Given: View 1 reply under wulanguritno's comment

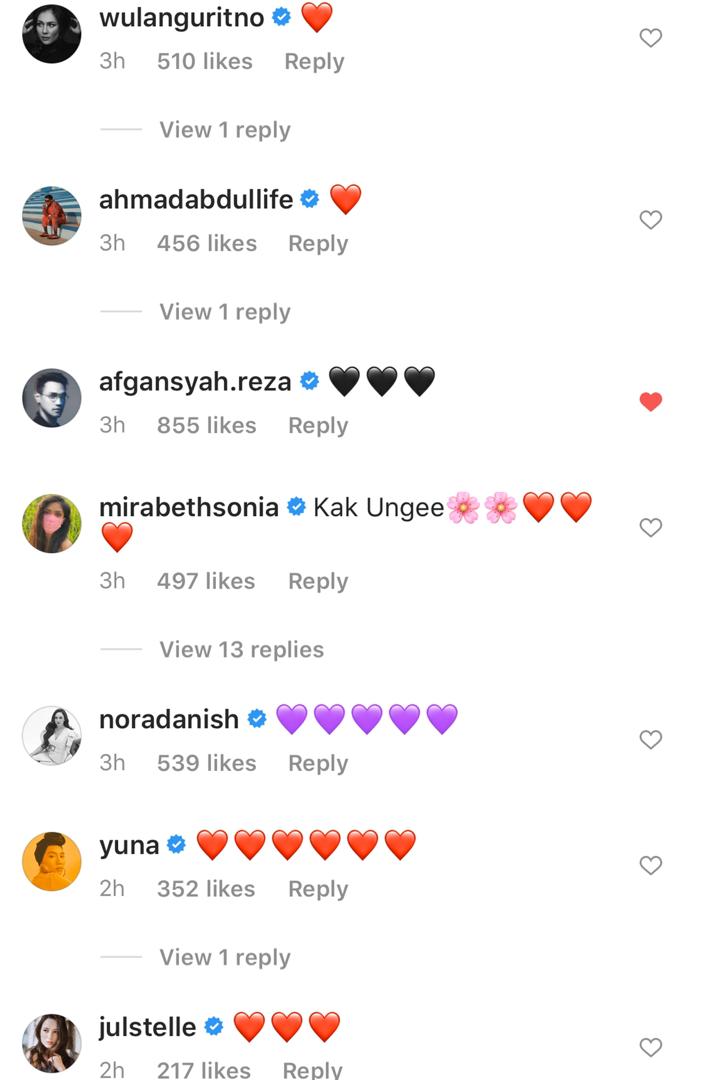Looking at the screenshot, I should point(225,130).
